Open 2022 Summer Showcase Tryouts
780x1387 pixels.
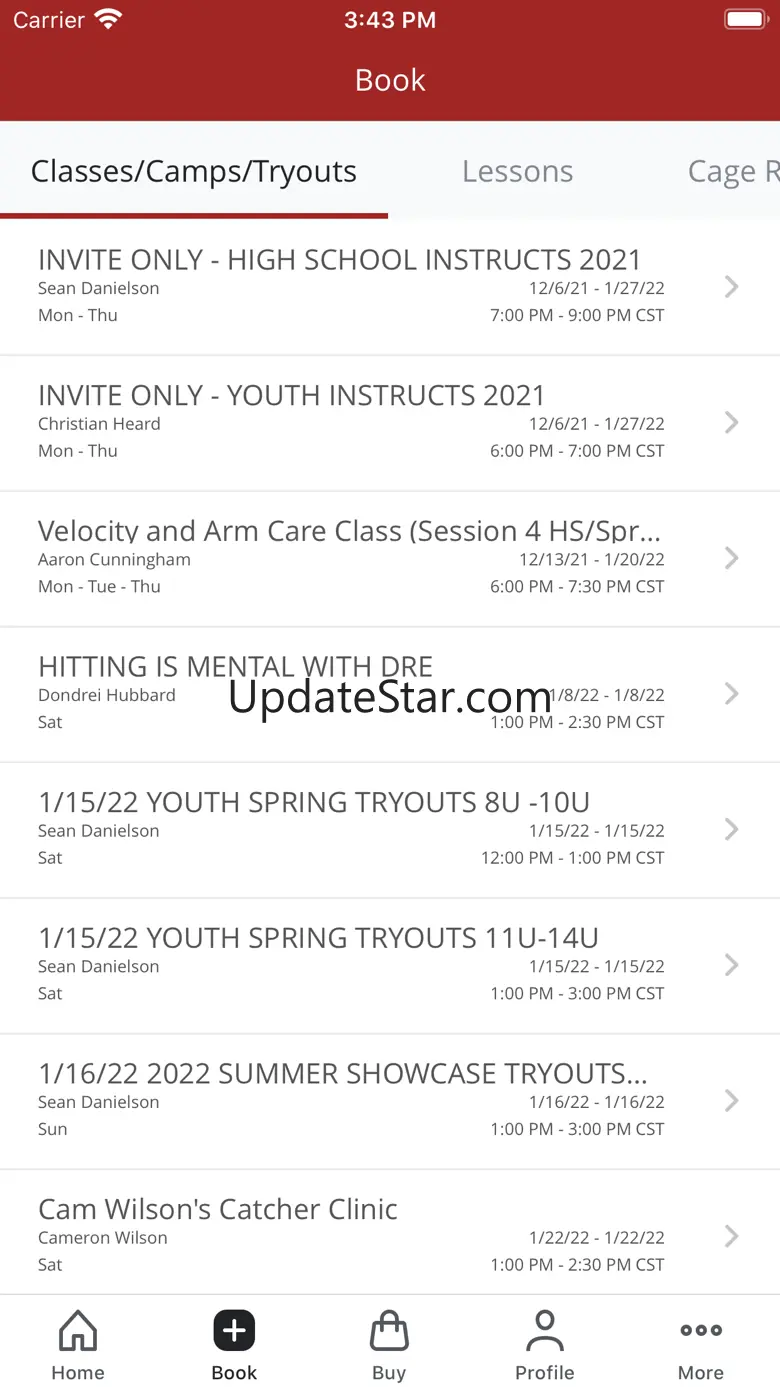[390, 1100]
